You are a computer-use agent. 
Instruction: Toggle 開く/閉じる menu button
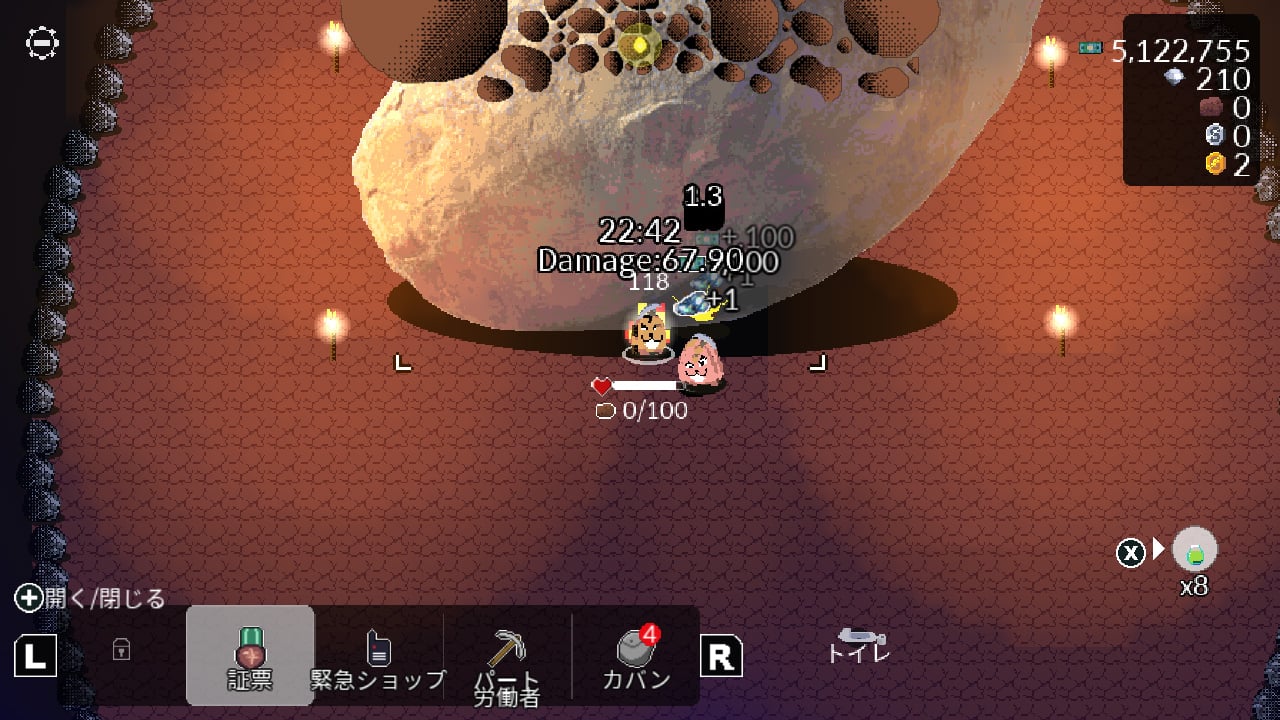[90, 598]
